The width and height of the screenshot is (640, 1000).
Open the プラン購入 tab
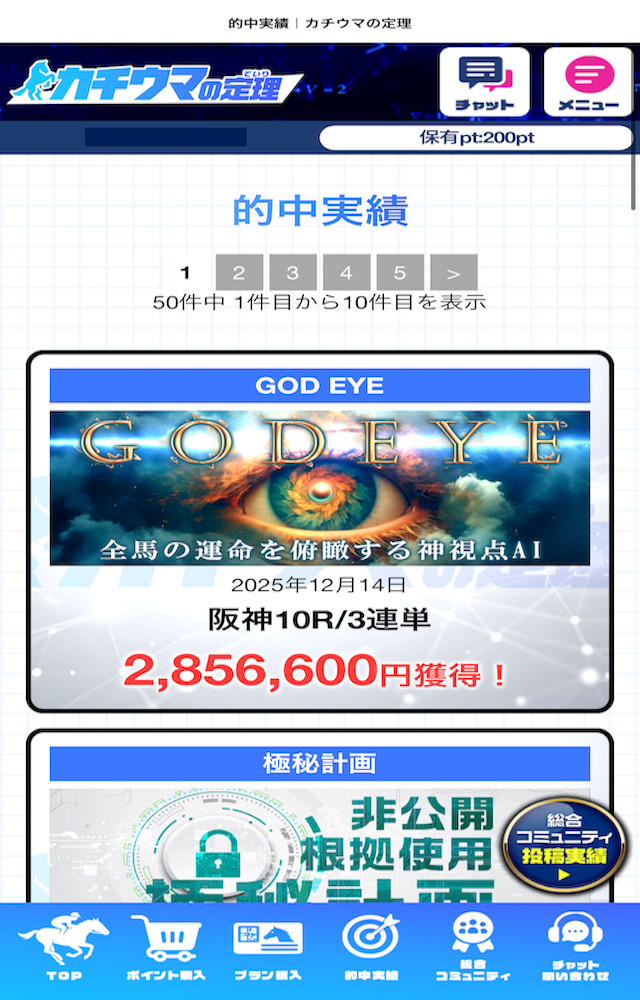(x=268, y=948)
